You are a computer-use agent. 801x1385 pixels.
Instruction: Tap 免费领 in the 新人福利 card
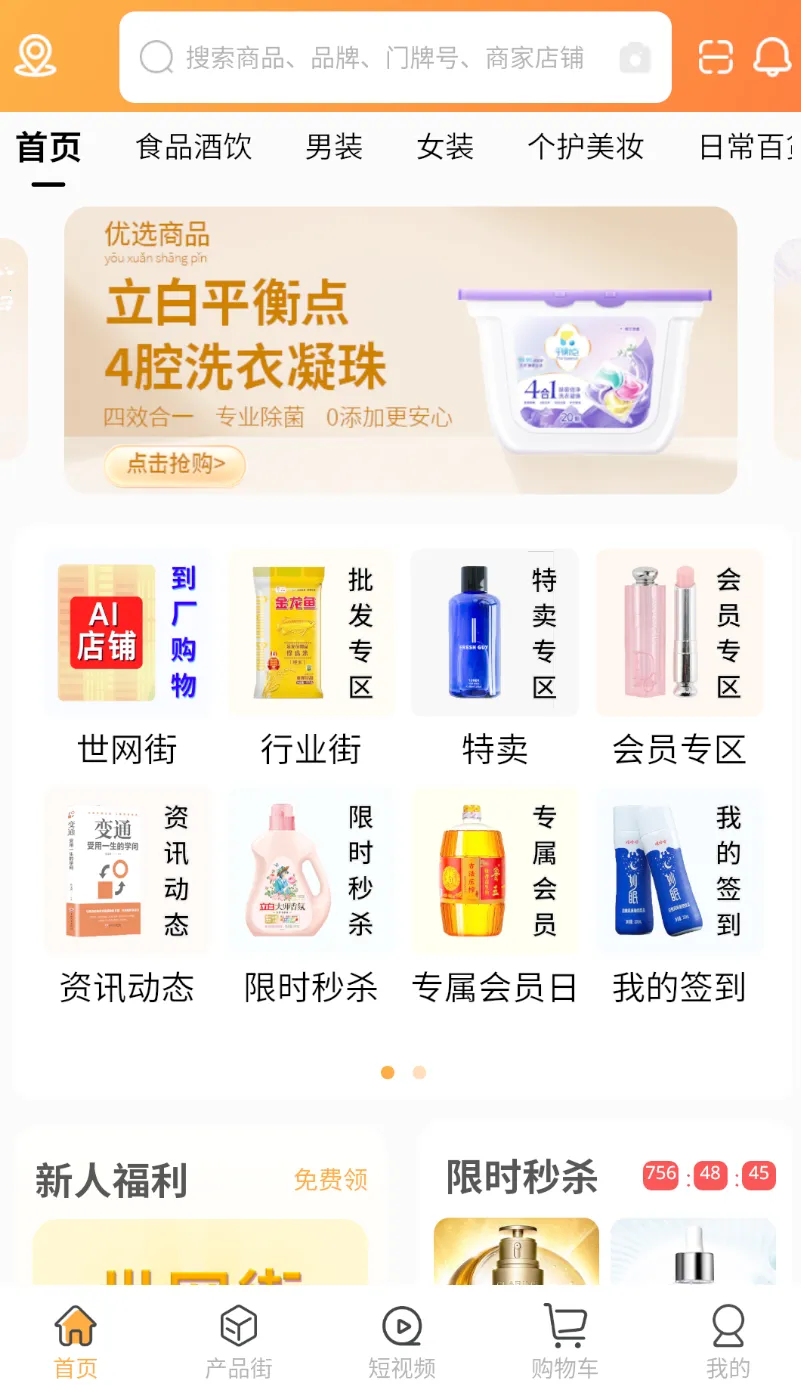pyautogui.click(x=330, y=1180)
